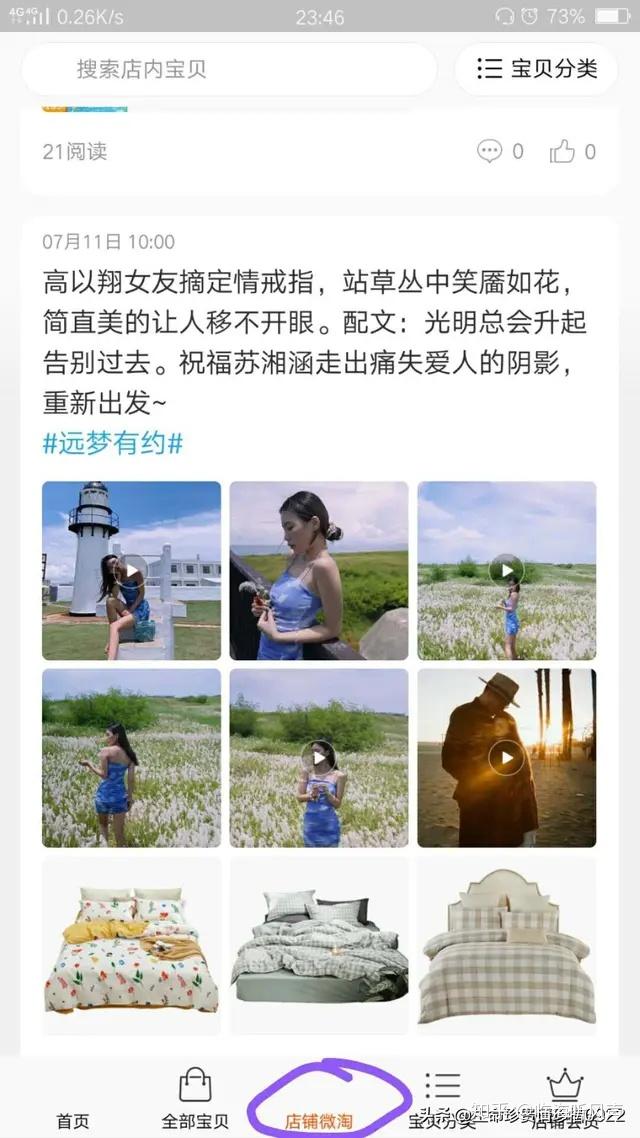Open the #远梦有约# hashtag link
The height and width of the screenshot is (1138, 640).
[x=112, y=442]
